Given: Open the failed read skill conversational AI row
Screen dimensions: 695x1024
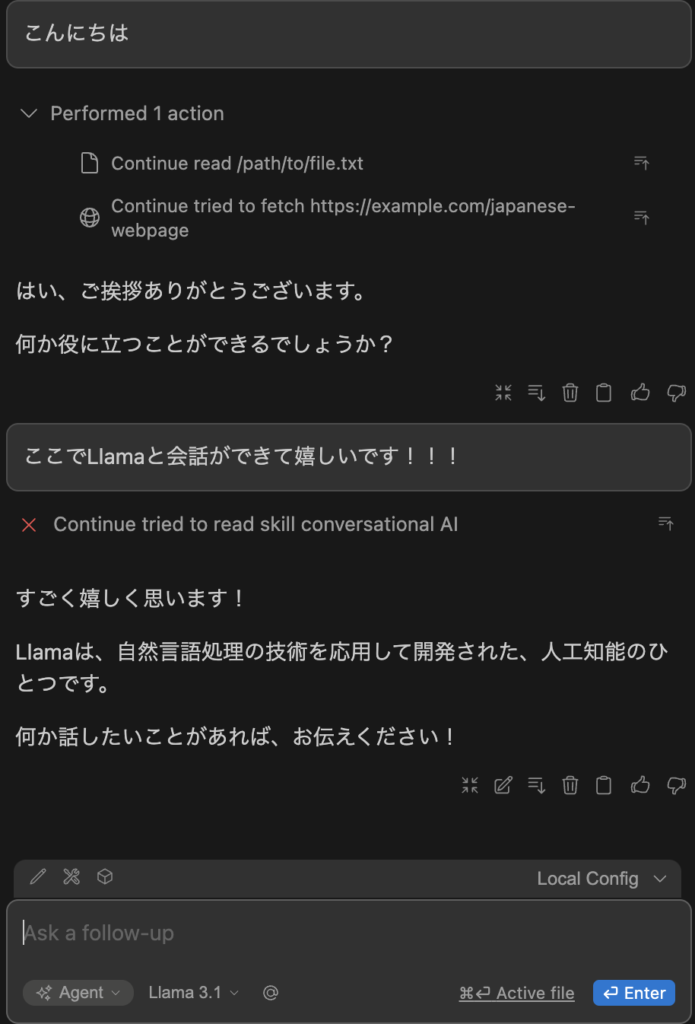Looking at the screenshot, I should tap(255, 524).
